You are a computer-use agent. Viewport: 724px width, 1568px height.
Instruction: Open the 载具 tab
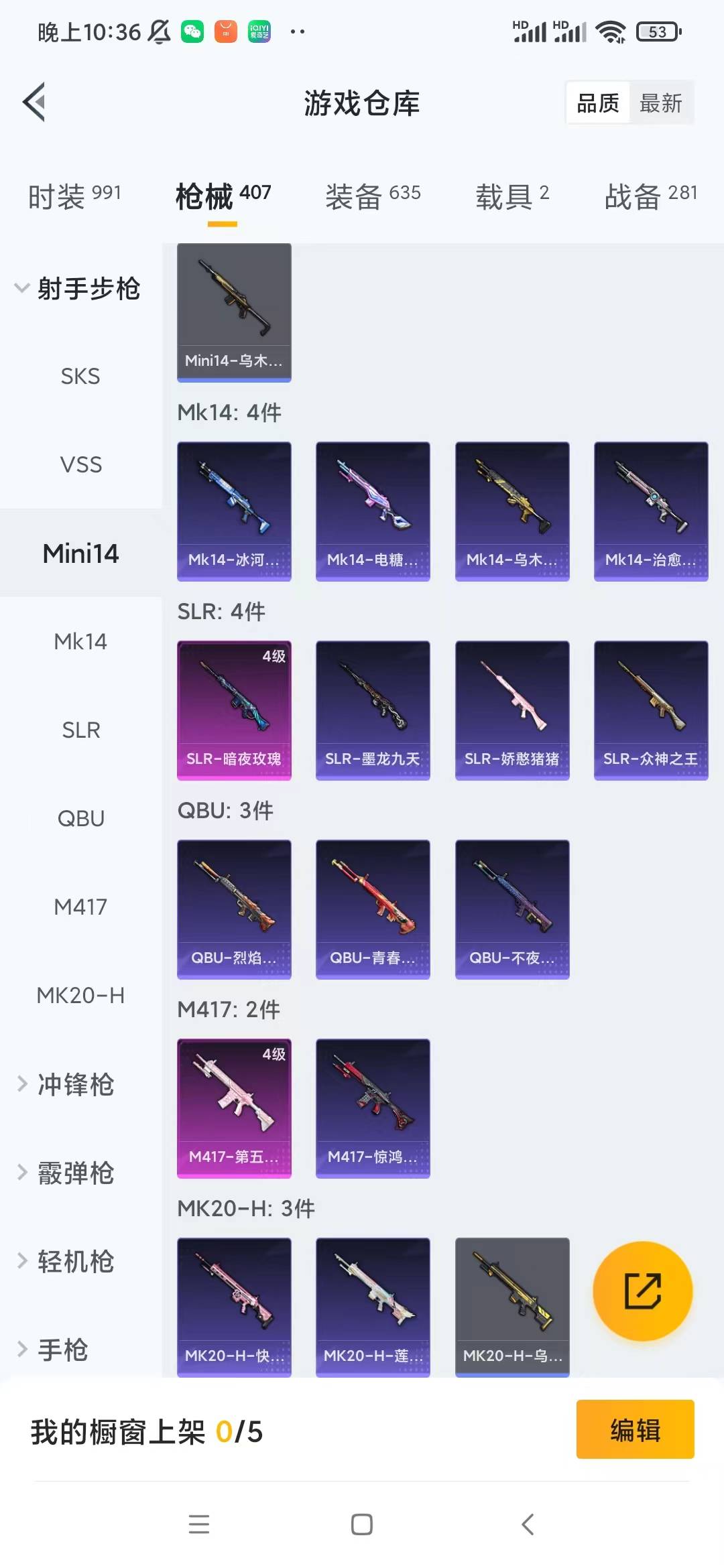click(x=512, y=196)
